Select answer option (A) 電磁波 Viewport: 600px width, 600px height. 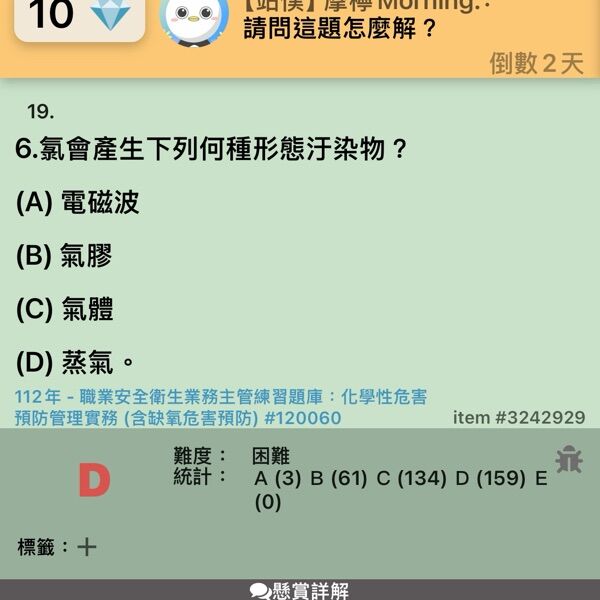coord(78,203)
